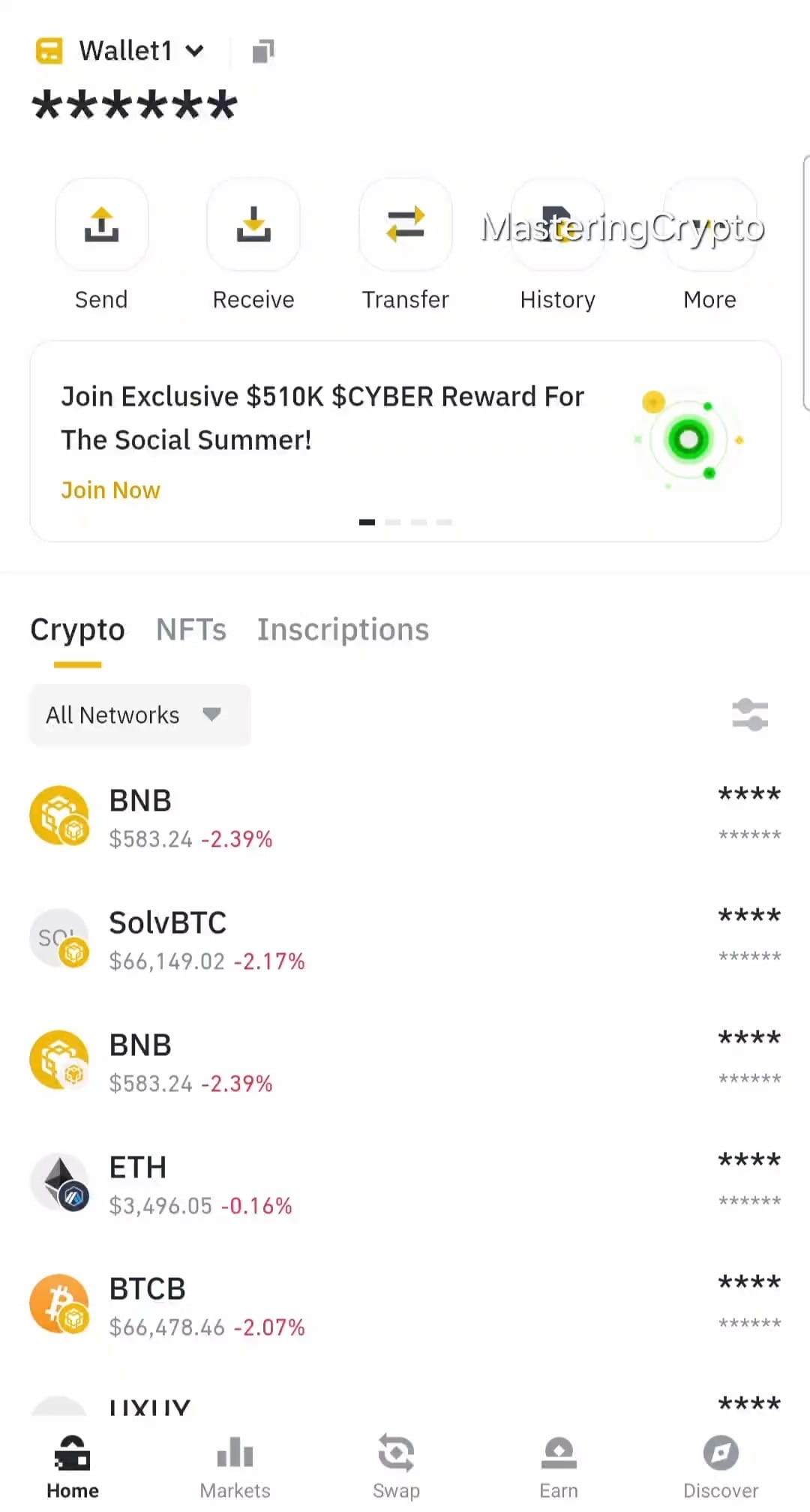
Task: Tap the Join Now link
Action: pyautogui.click(x=110, y=489)
